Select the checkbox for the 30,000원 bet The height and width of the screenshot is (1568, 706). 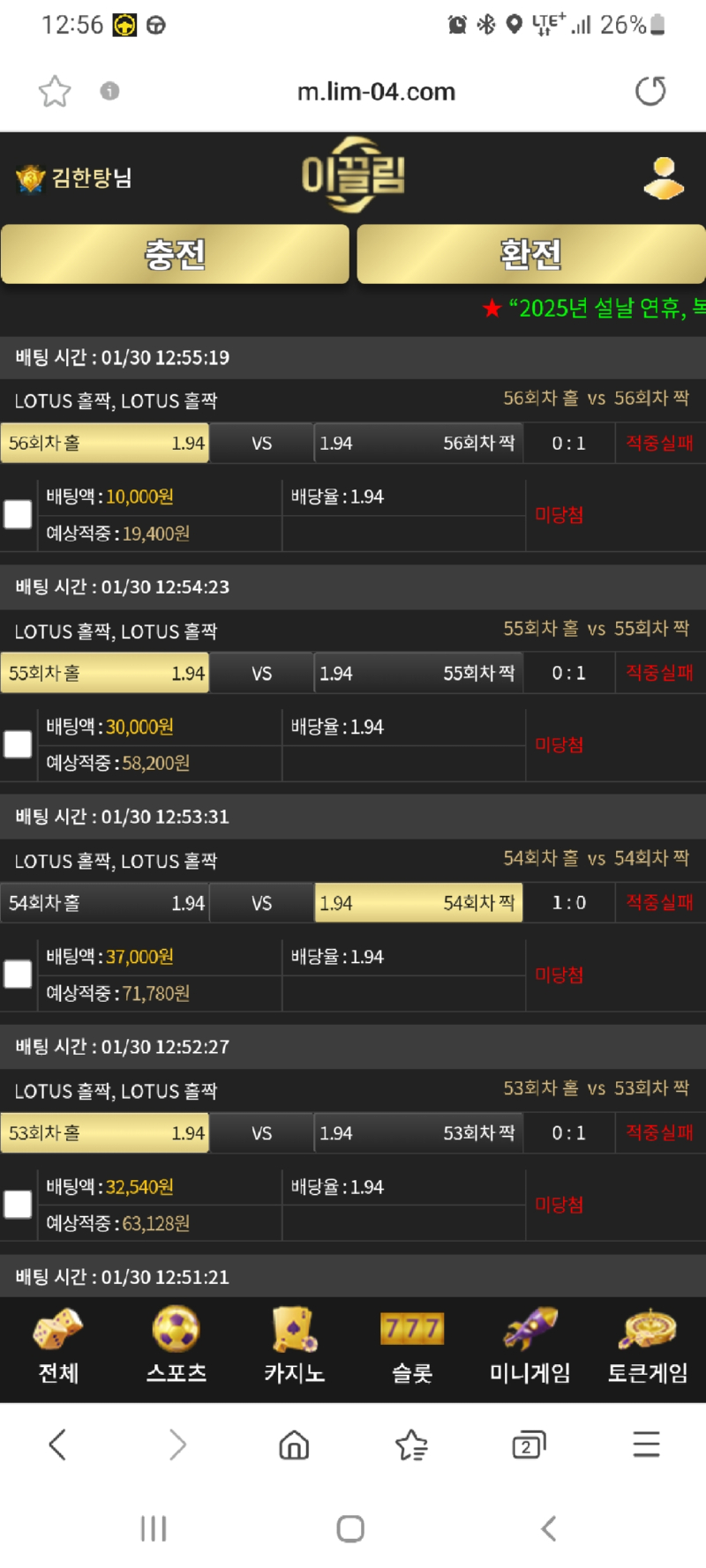18,744
